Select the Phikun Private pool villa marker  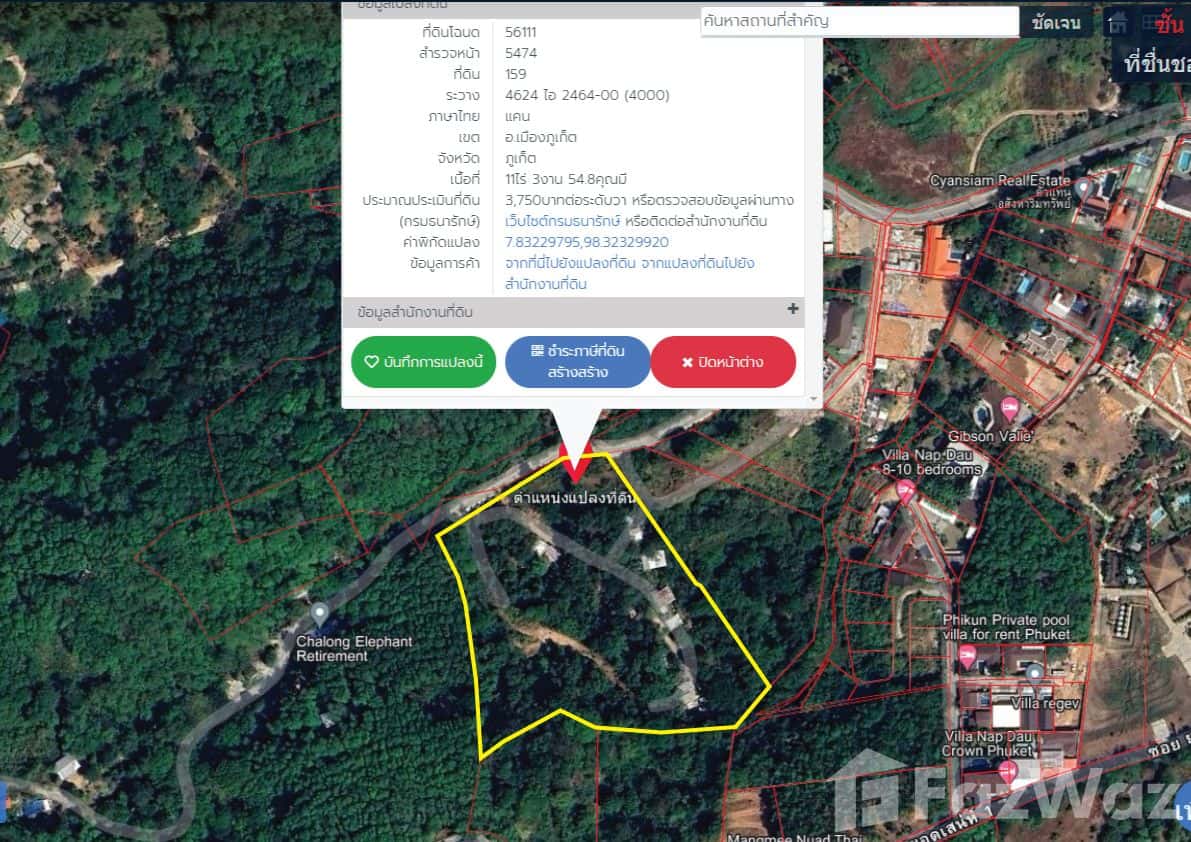click(x=967, y=656)
